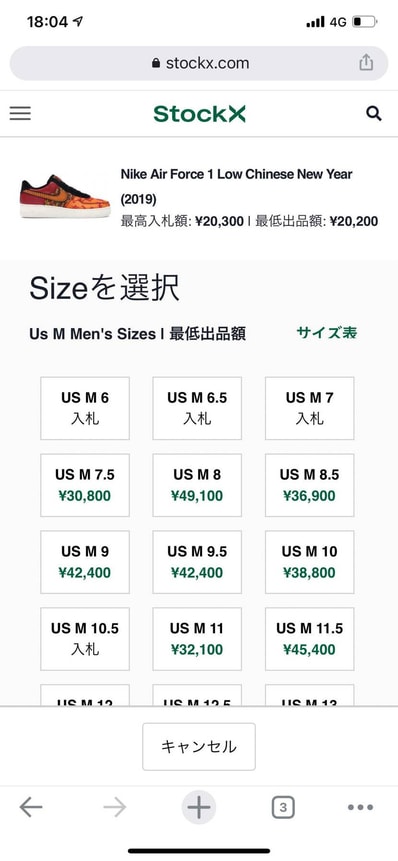This screenshot has width=398, height=861.
Task: Select size US M 6.5
Action: pyautogui.click(x=197, y=408)
